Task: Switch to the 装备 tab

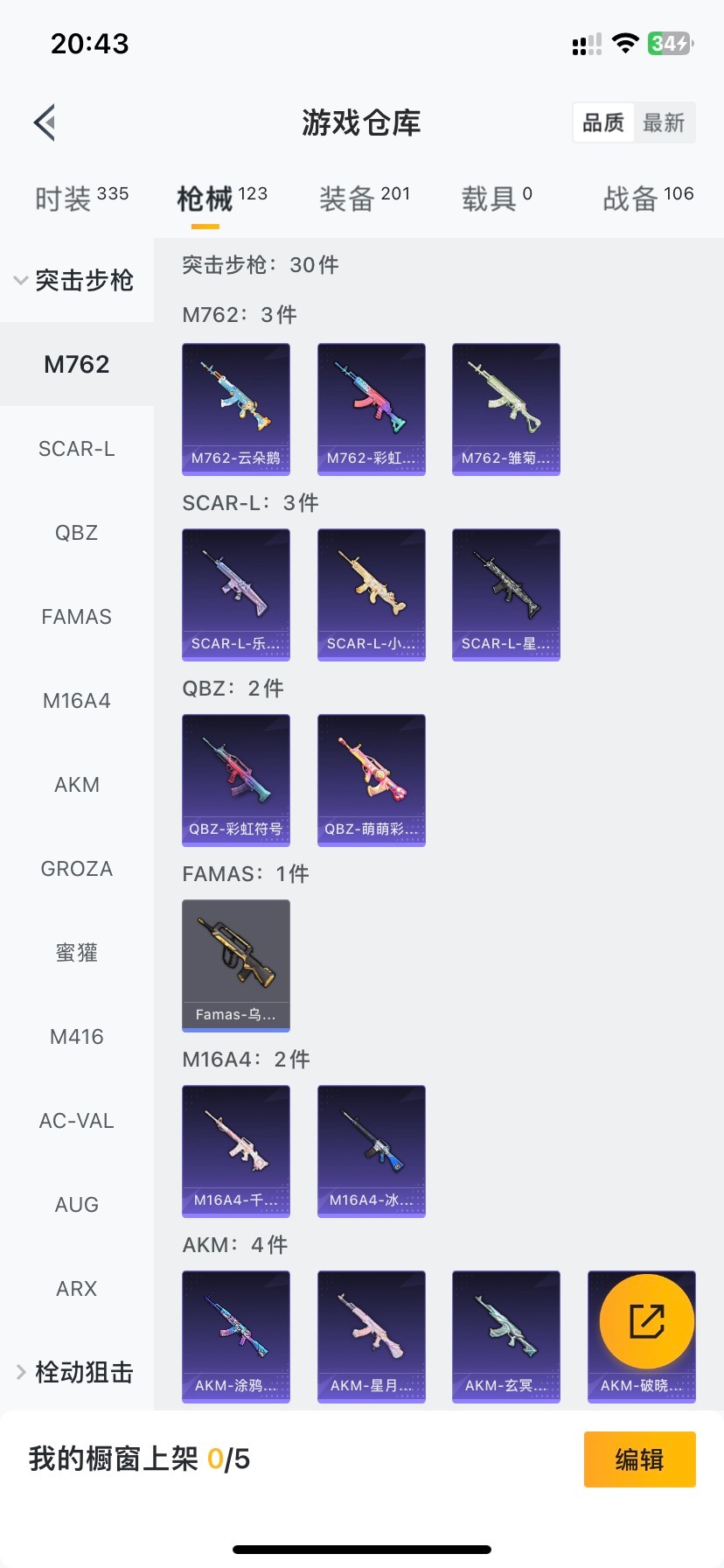Action: (x=364, y=199)
